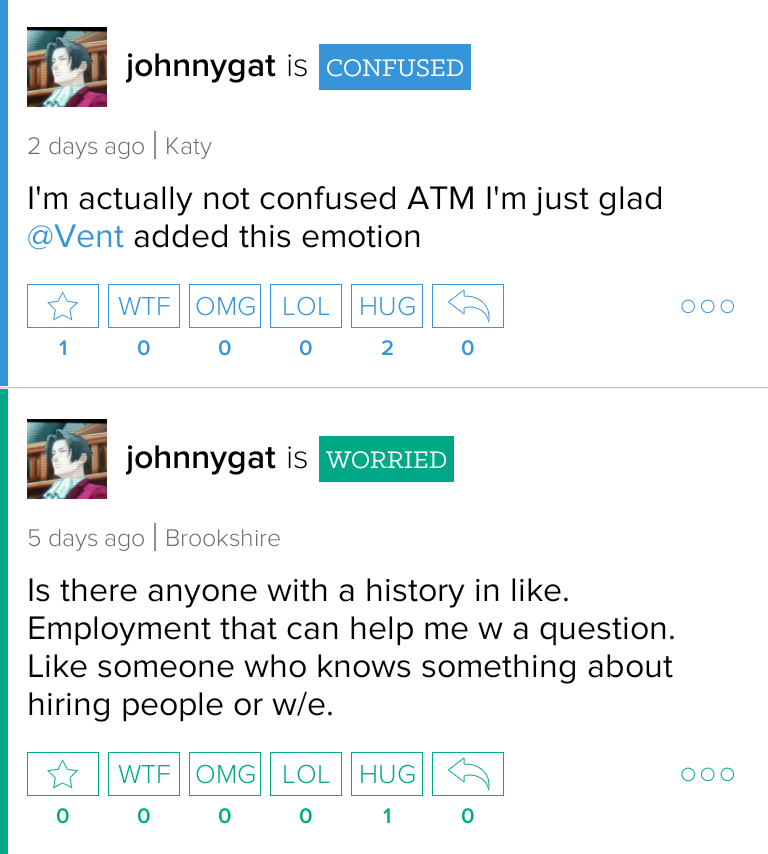
Task: Open more options on the confused post
Action: (x=708, y=306)
